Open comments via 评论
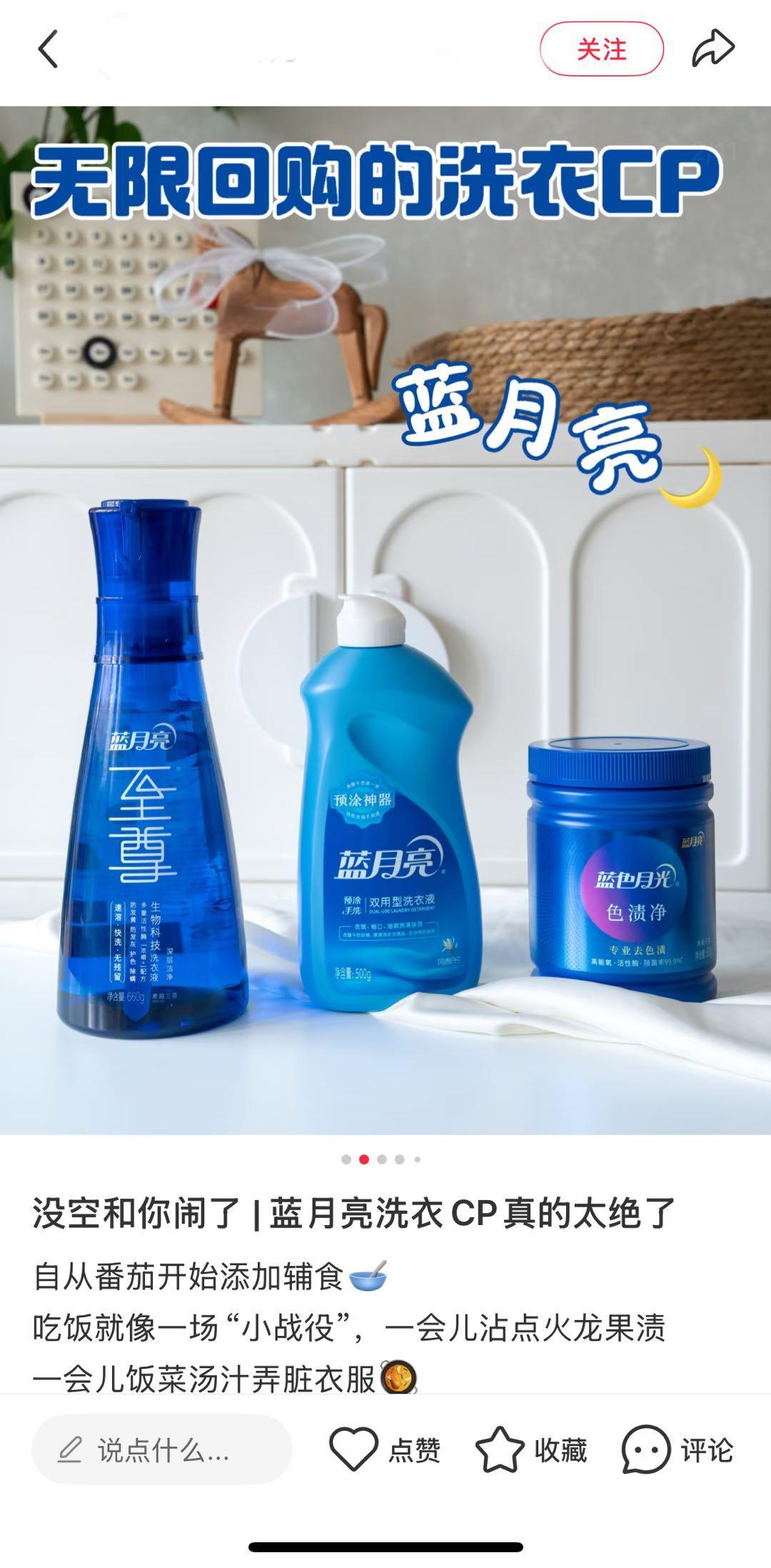Viewport: 771px width, 1568px height. (x=677, y=1449)
